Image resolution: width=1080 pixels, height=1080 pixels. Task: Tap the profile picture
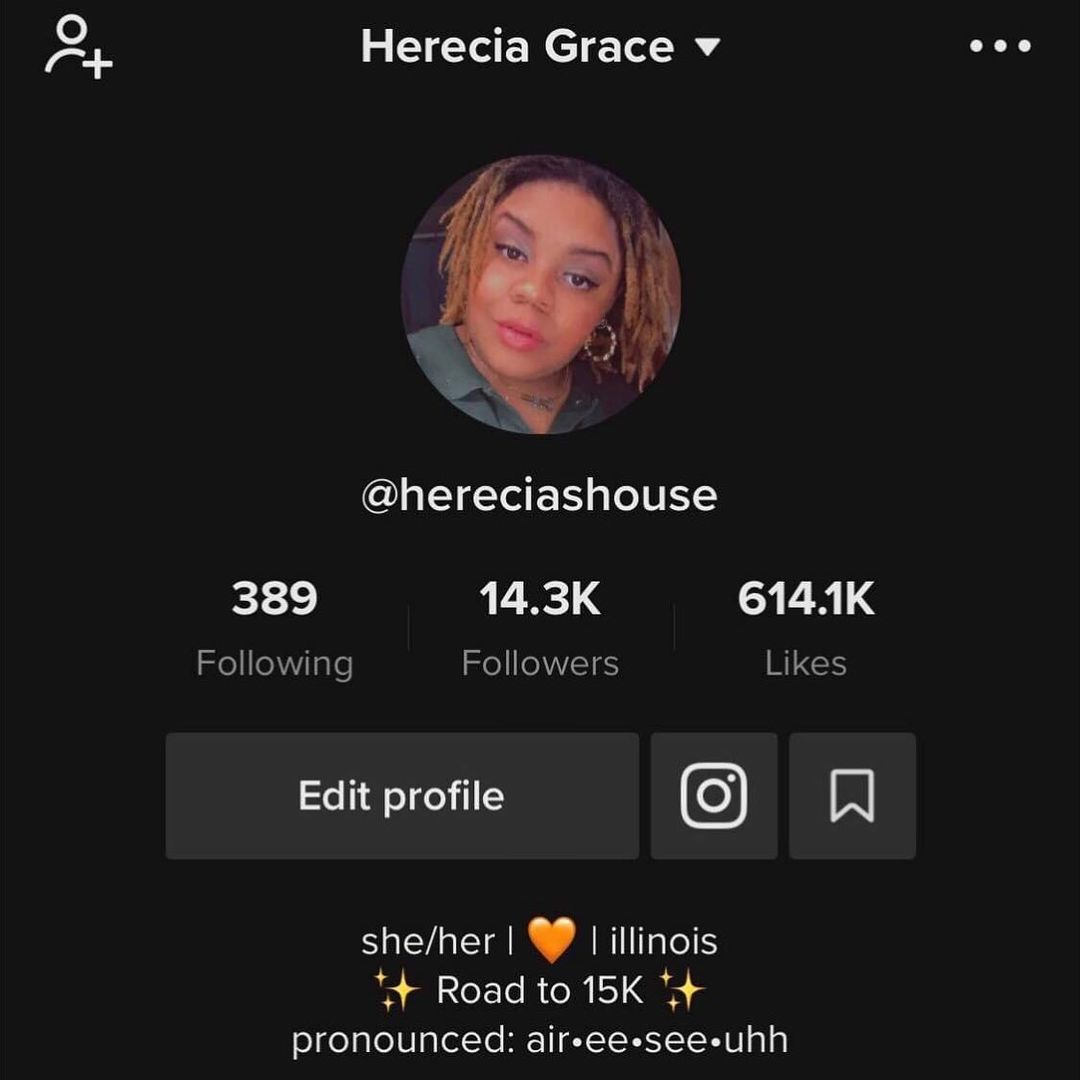tap(540, 295)
